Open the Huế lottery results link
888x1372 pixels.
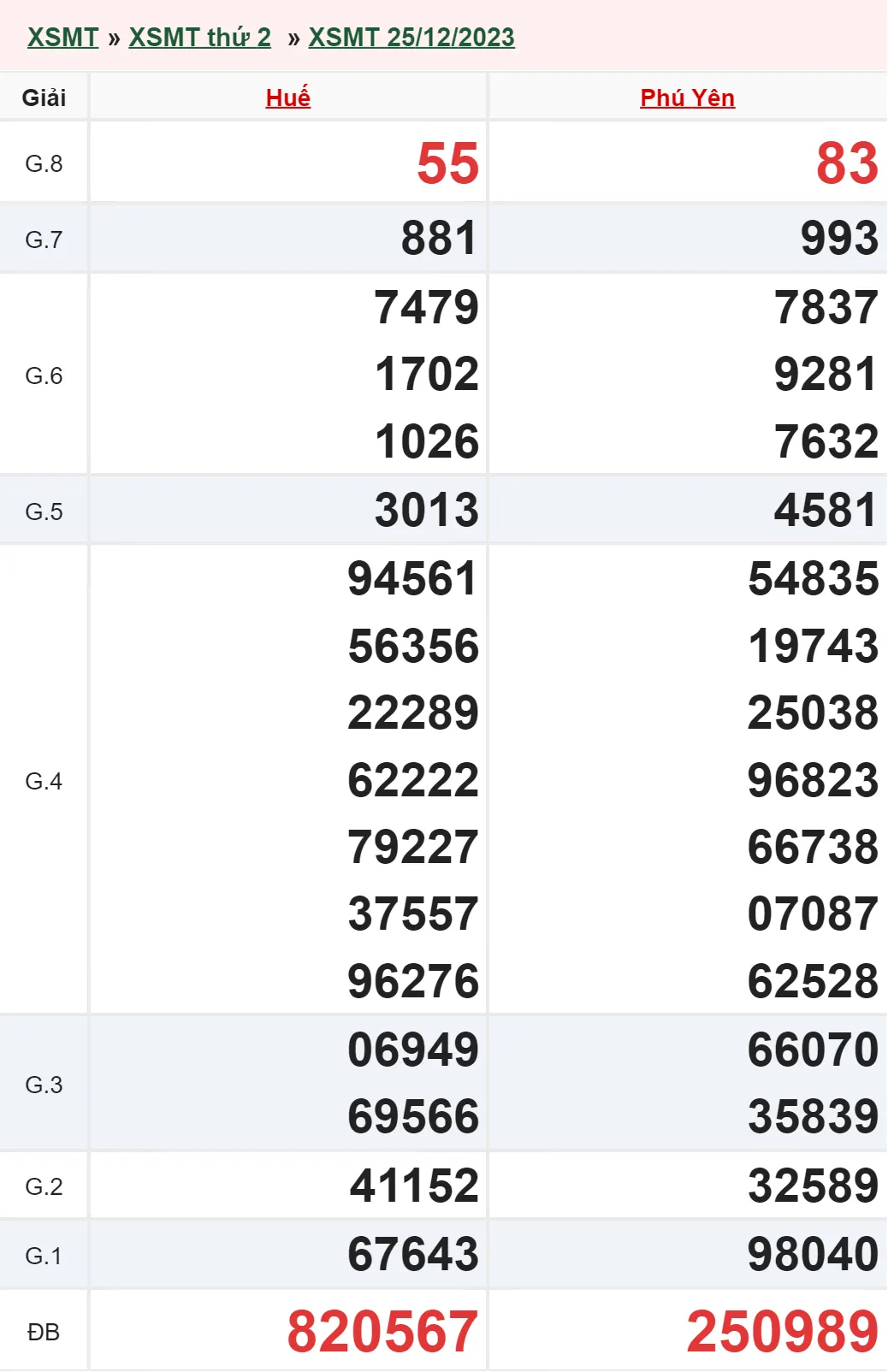coord(287,98)
